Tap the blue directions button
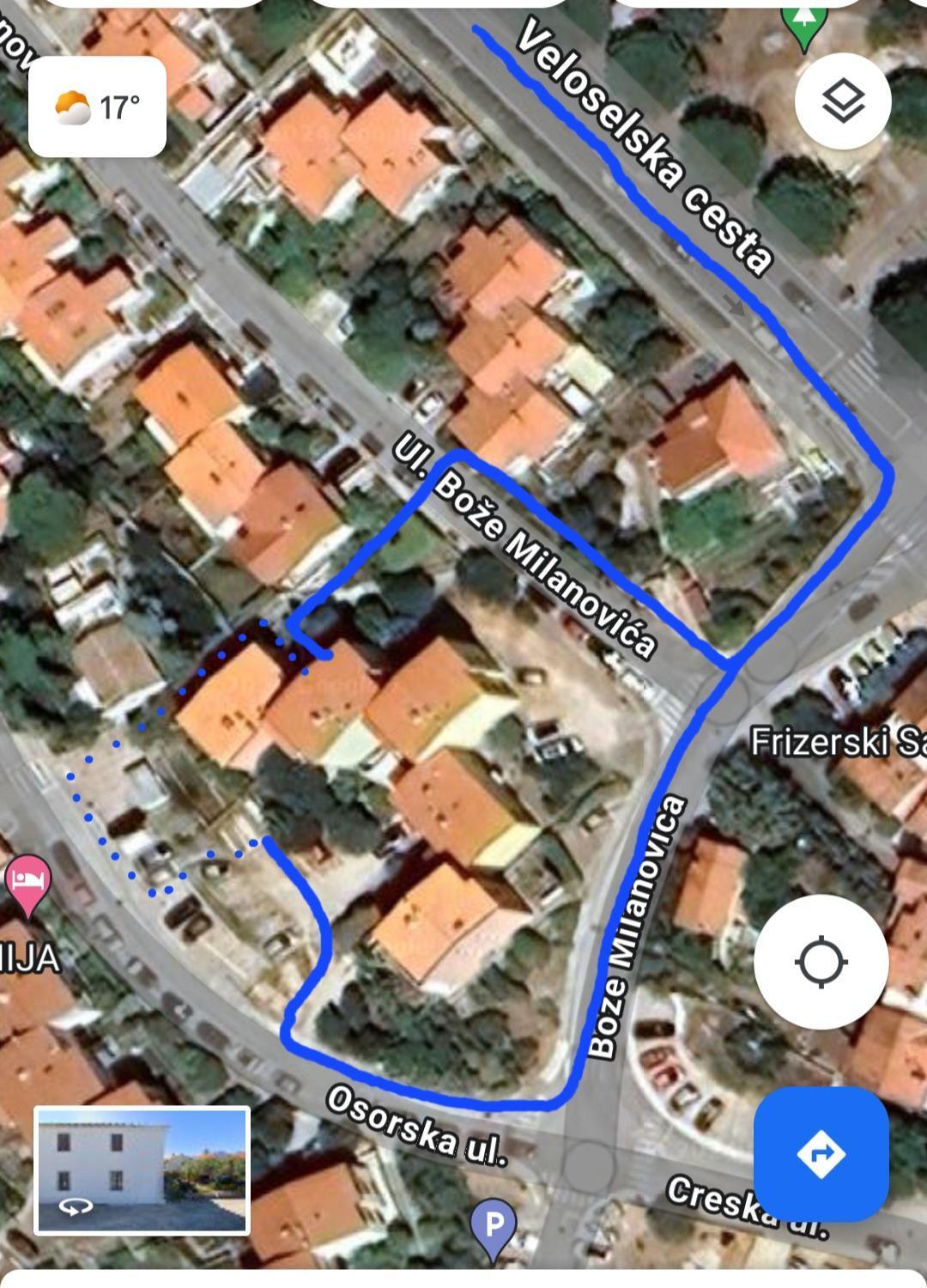The height and width of the screenshot is (1288, 927). click(x=821, y=1153)
